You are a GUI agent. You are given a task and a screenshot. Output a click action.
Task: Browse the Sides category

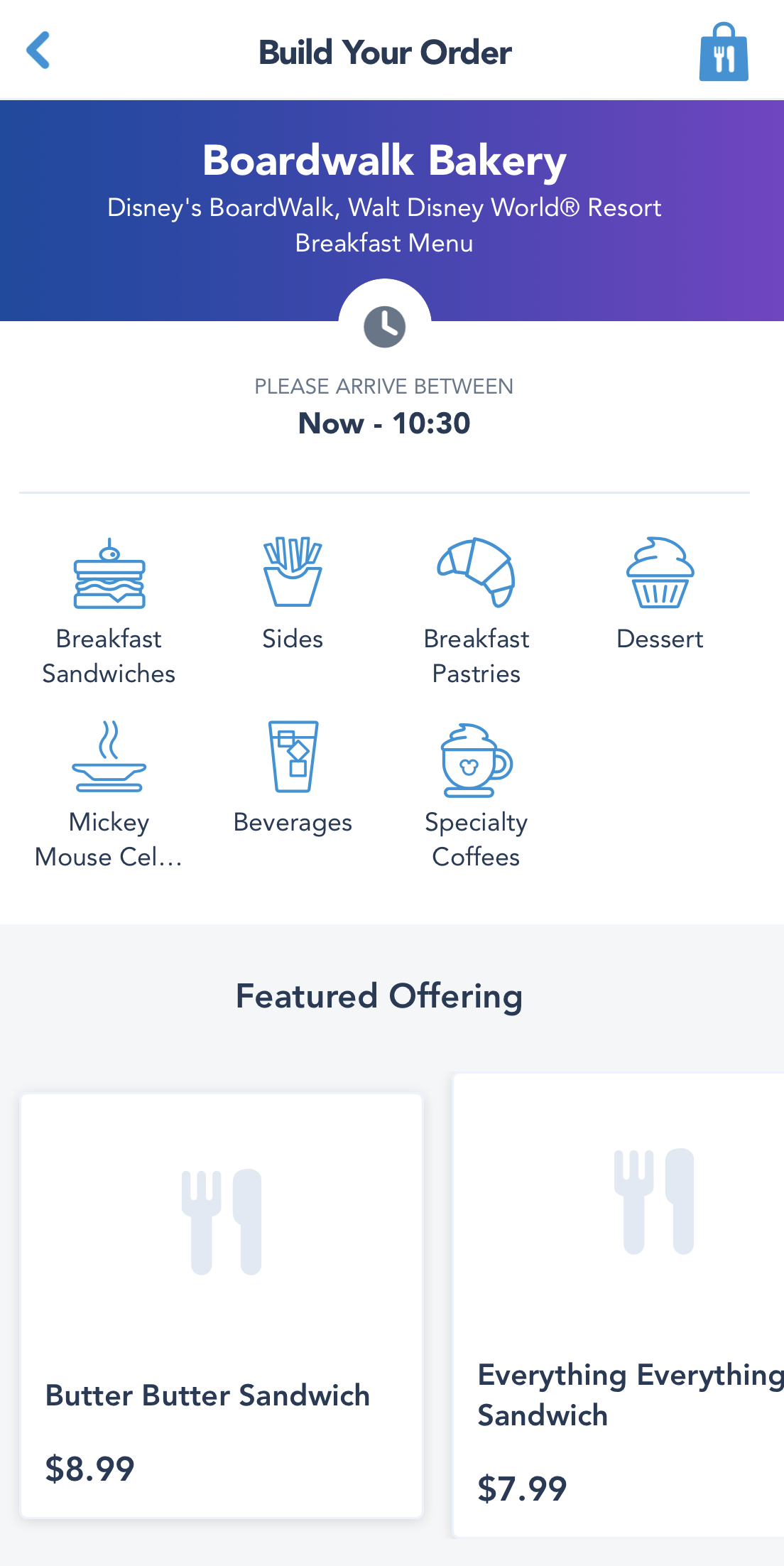click(x=293, y=594)
